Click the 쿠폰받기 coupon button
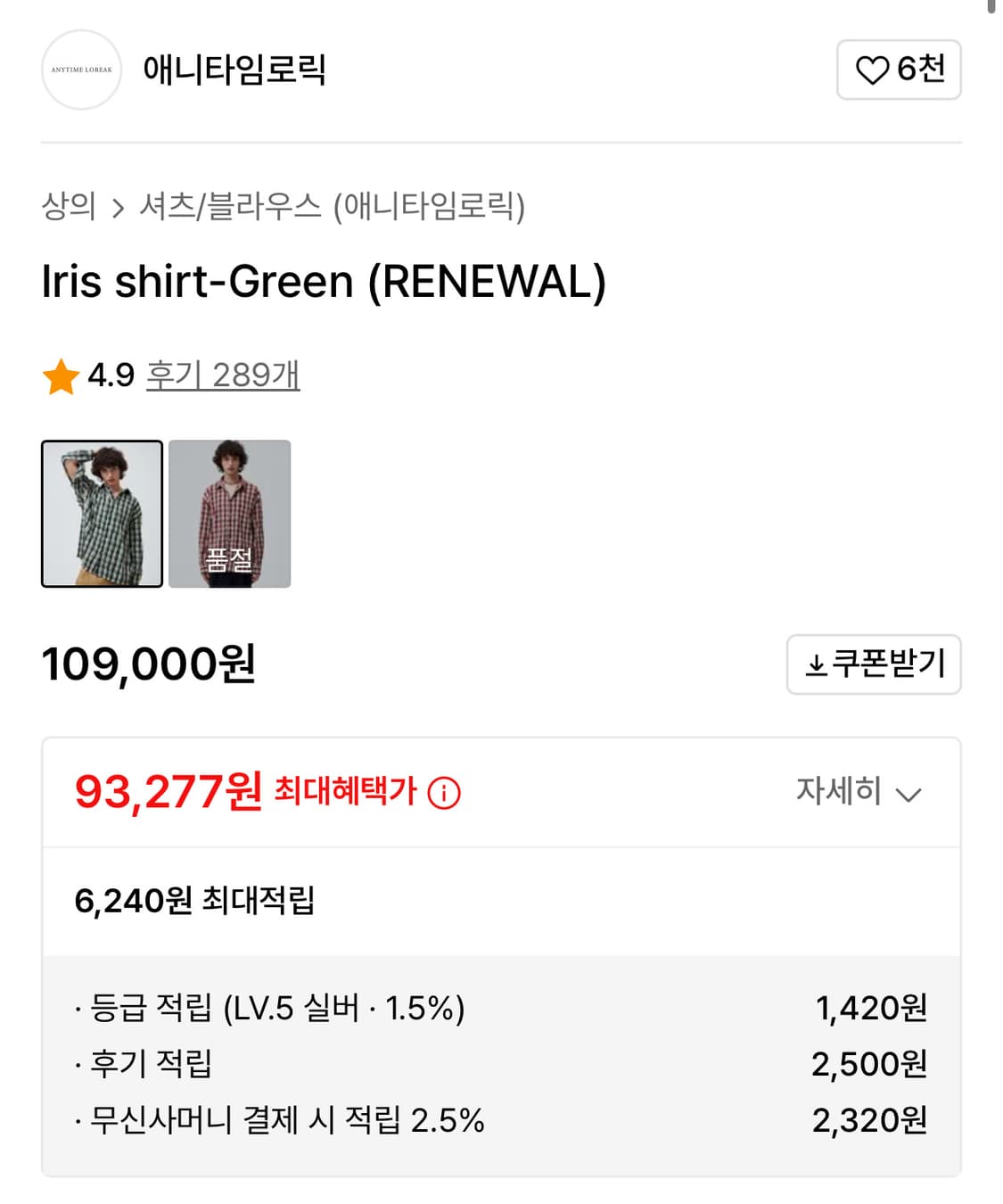This screenshot has height=1204, width=1003. (x=874, y=664)
